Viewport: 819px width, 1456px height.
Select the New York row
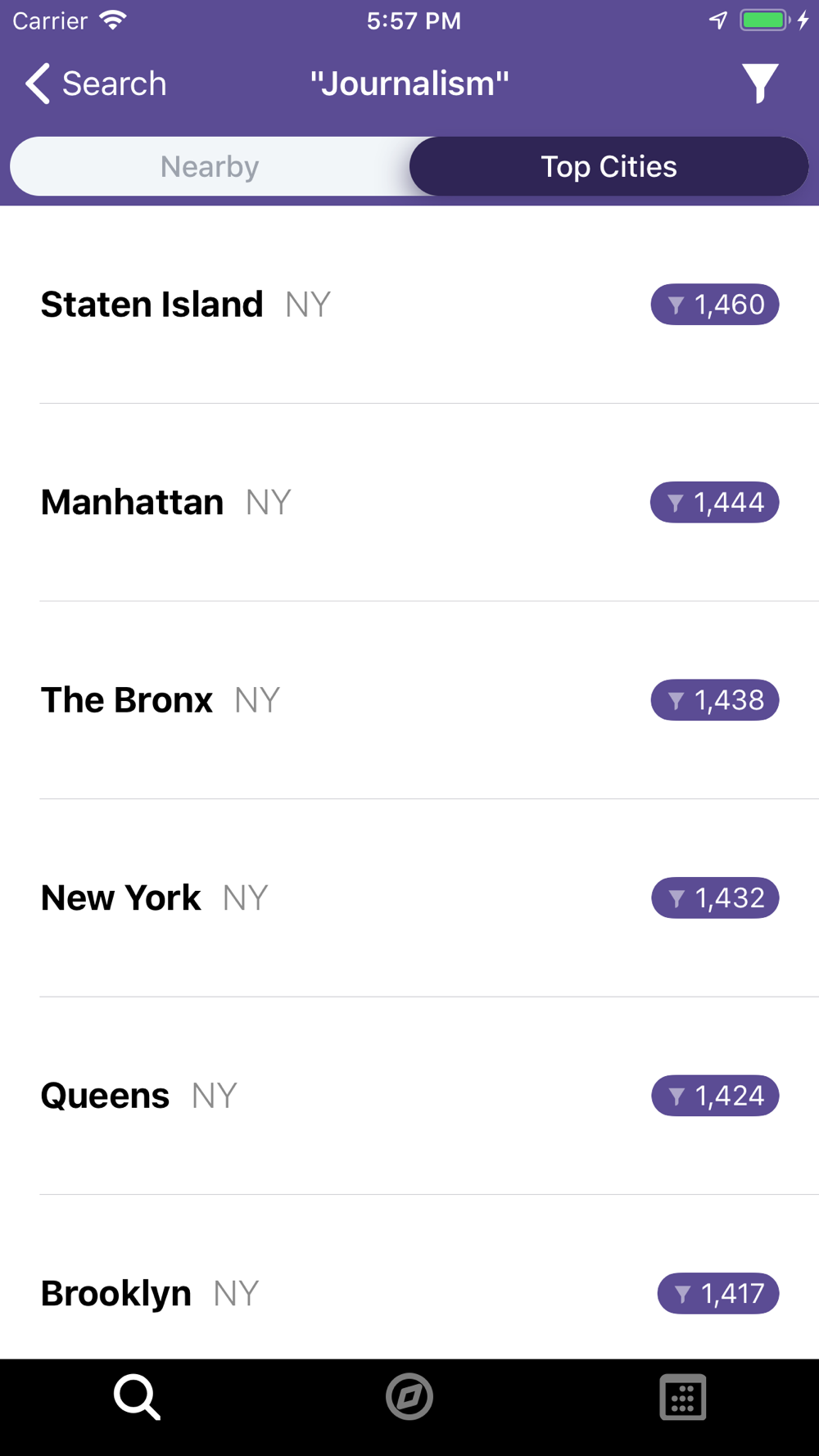click(409, 898)
